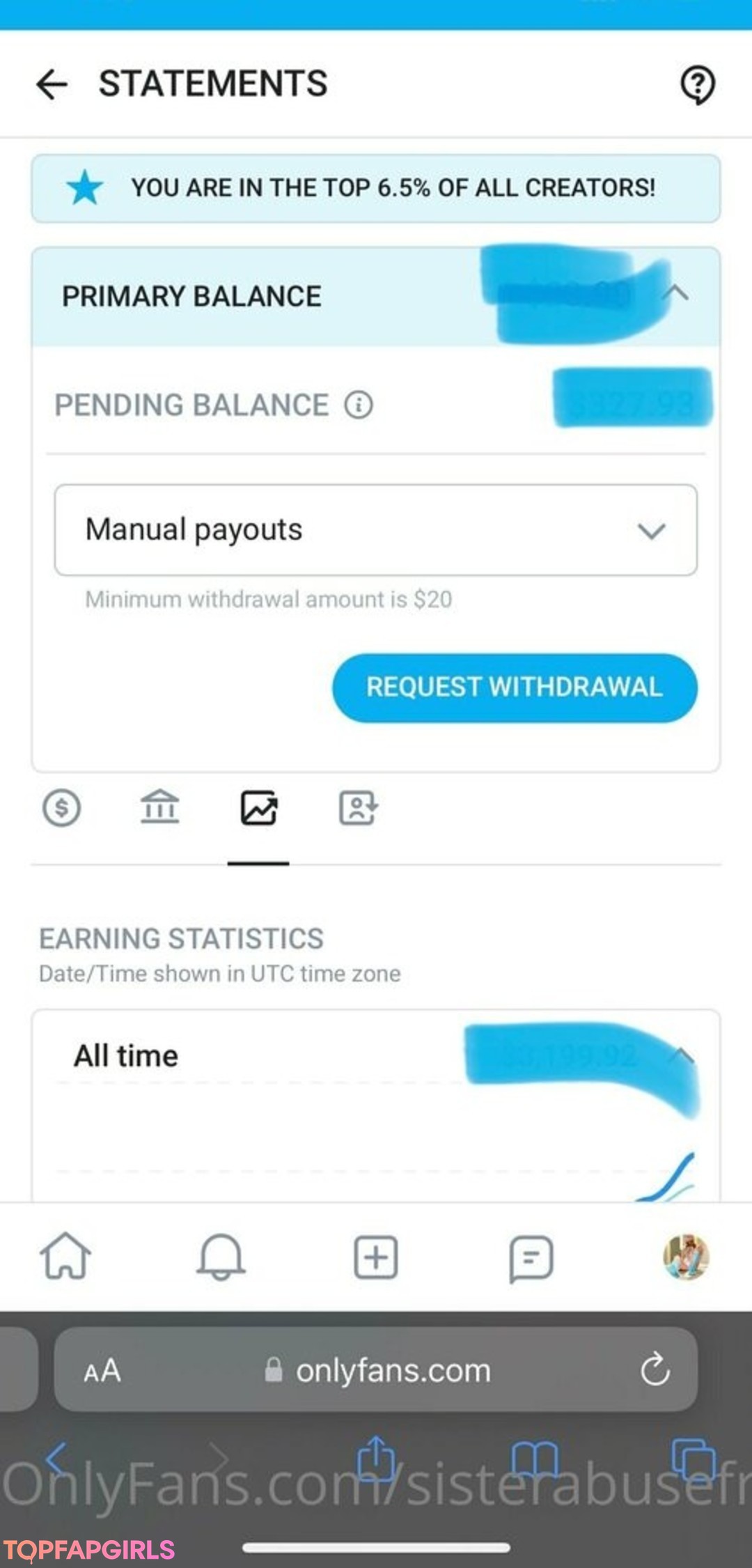The image size is (752, 1568).
Task: Go to the home feed
Action: click(x=65, y=1256)
